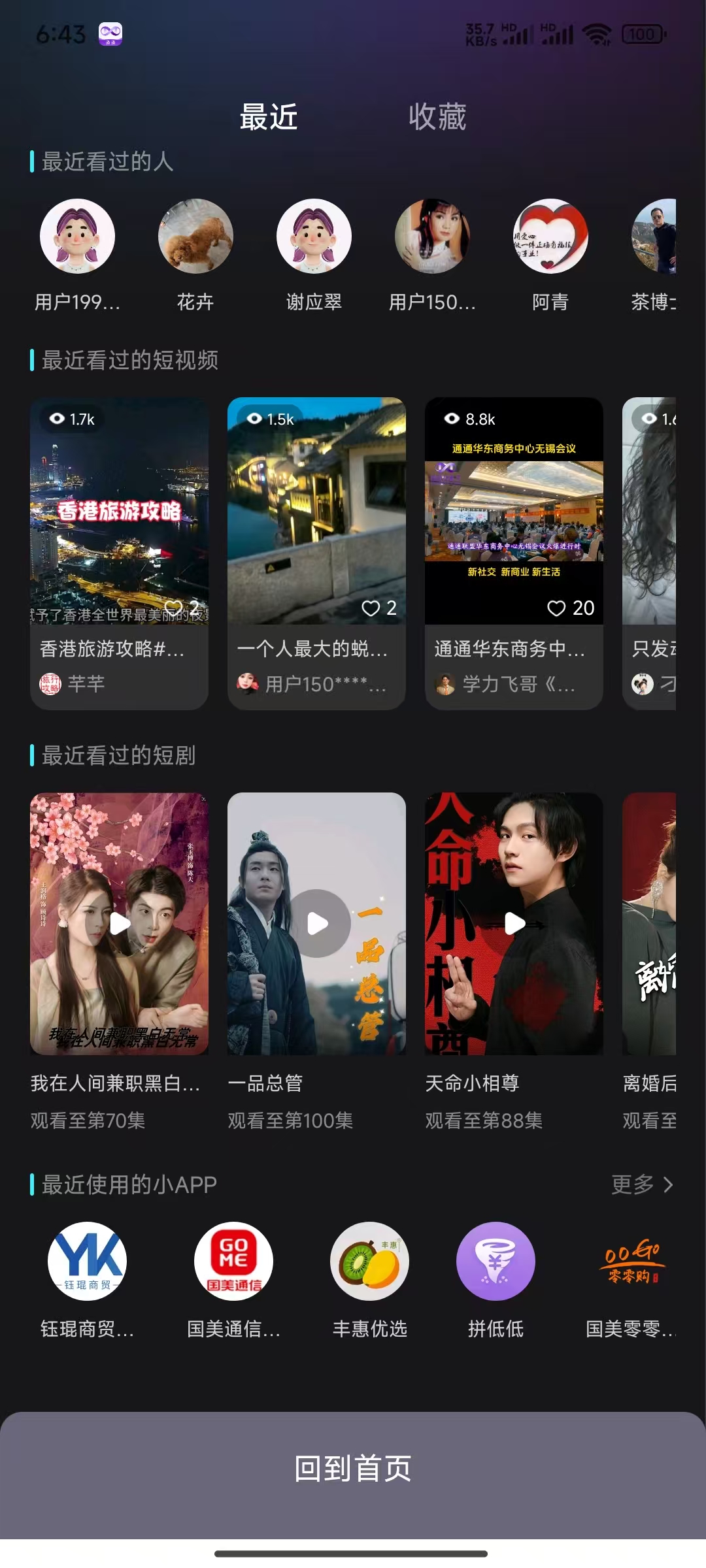Launch the 钰琨商贸 mini app
Viewport: 706px width, 1568px height.
click(x=87, y=1262)
